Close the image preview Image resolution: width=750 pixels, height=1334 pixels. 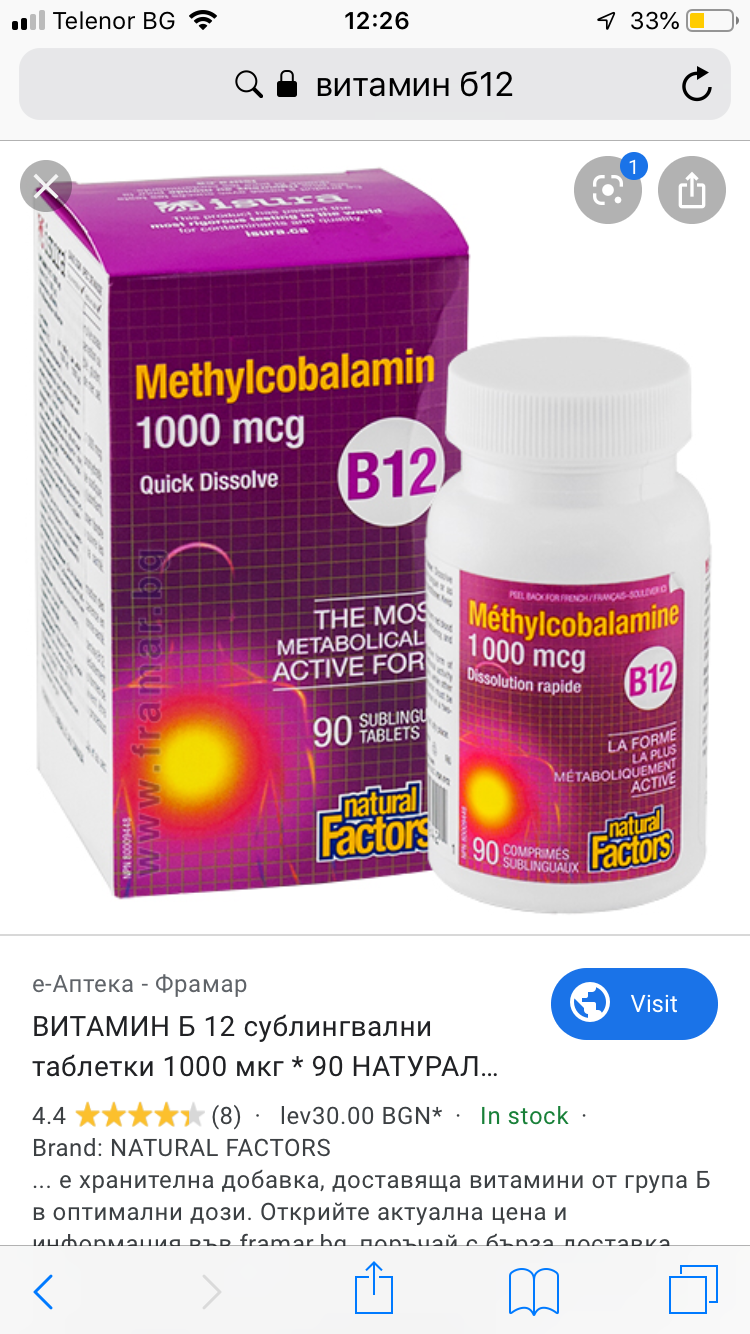click(46, 185)
